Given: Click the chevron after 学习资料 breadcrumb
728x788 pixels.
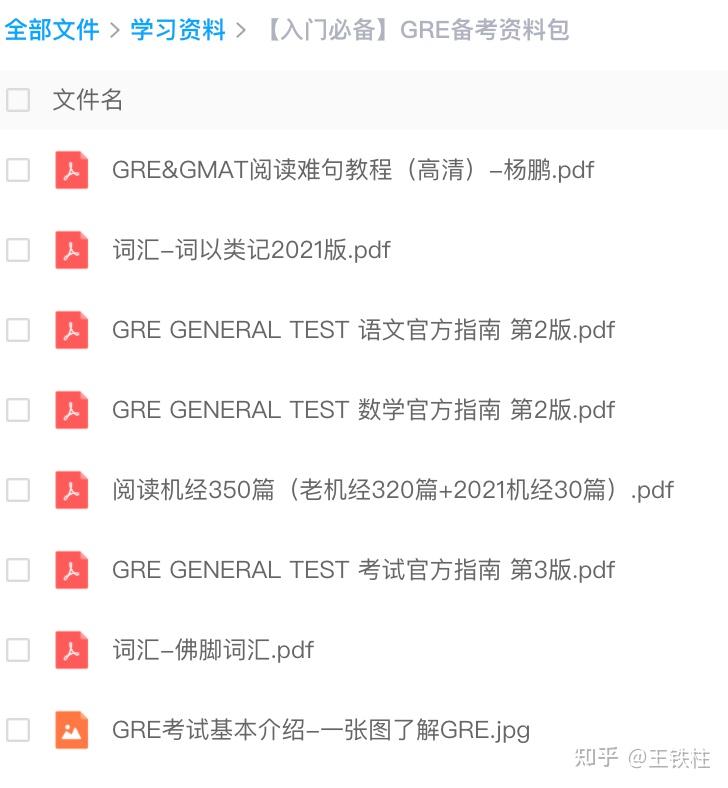Looking at the screenshot, I should click(240, 30).
